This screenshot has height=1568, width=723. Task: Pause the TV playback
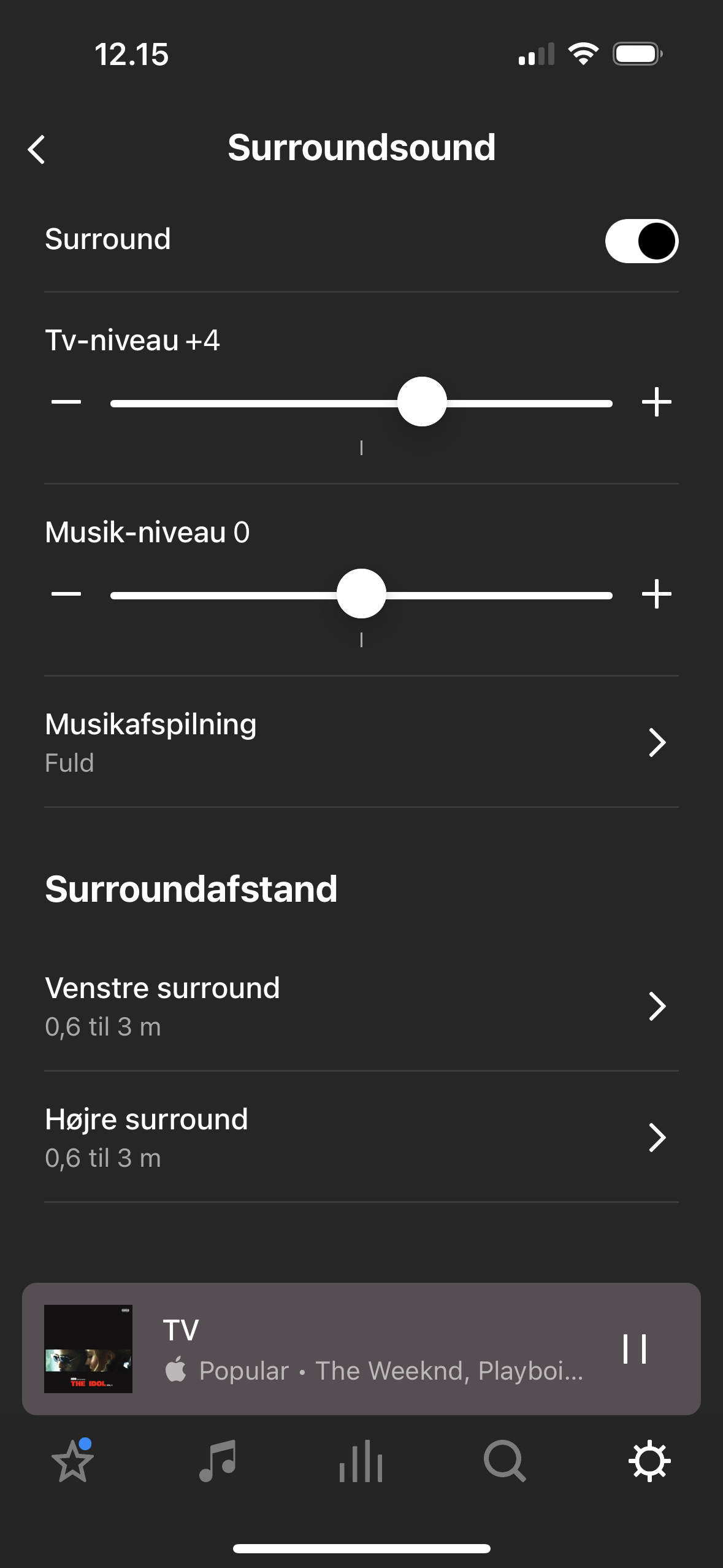click(x=635, y=1349)
